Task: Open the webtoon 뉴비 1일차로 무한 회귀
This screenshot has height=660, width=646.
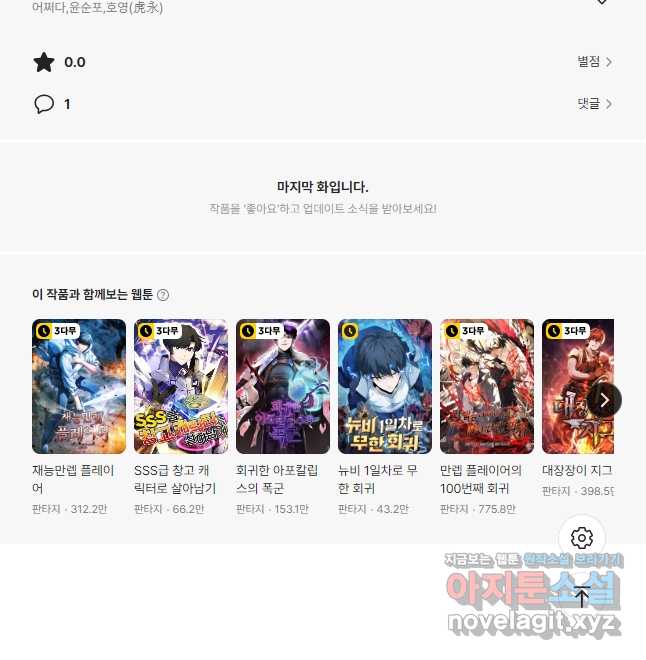Action: [x=385, y=386]
